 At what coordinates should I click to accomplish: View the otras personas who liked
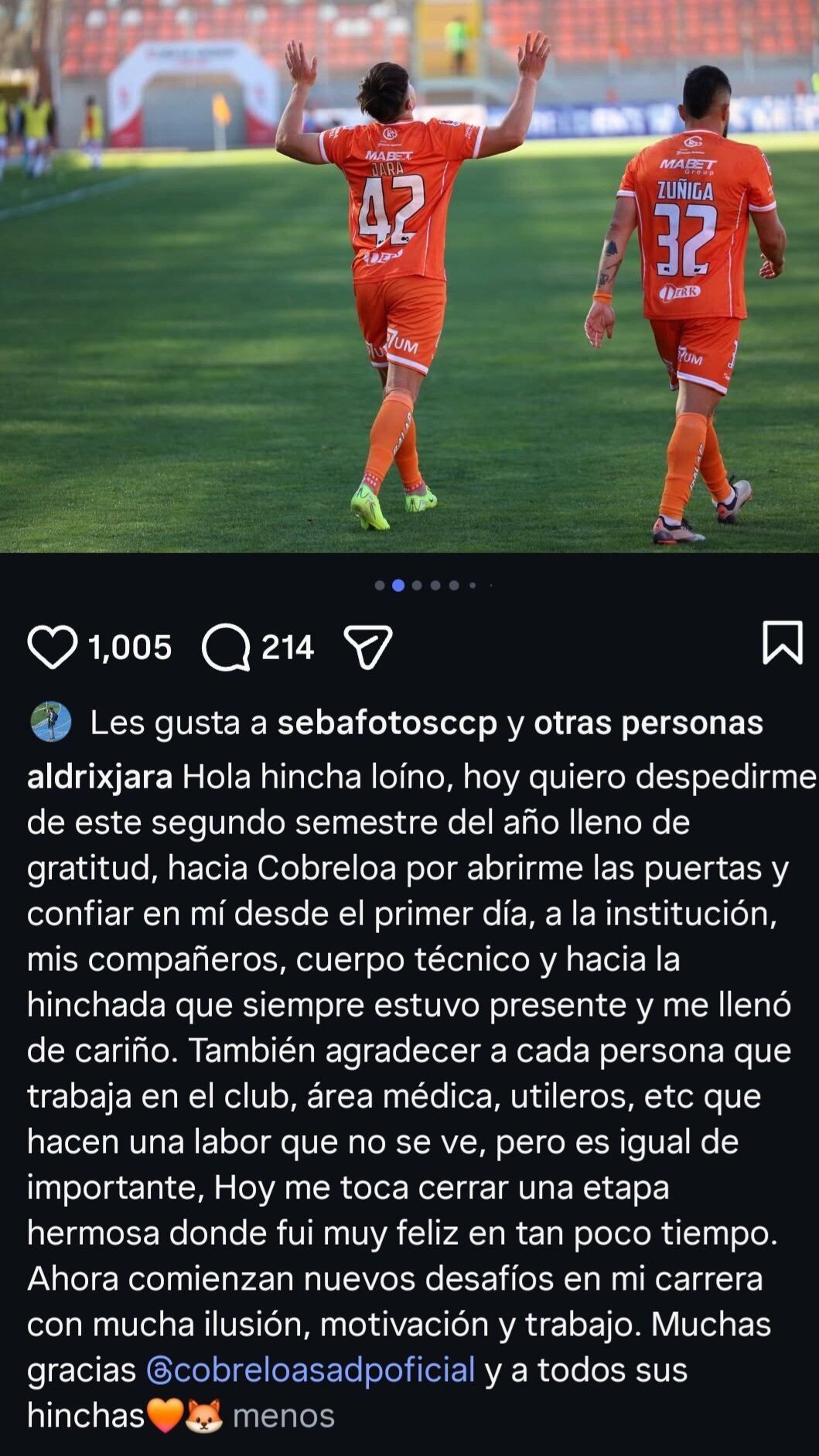coord(649,723)
